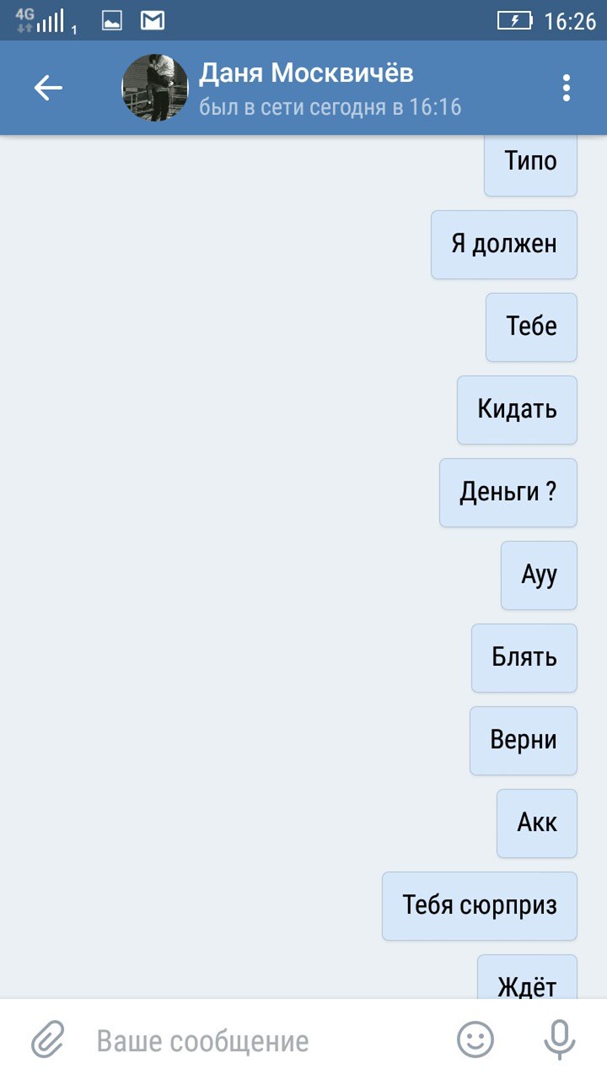Screen dimensions: 607x1080
Task: Attach a file with the paperclip
Action: tap(47, 1040)
